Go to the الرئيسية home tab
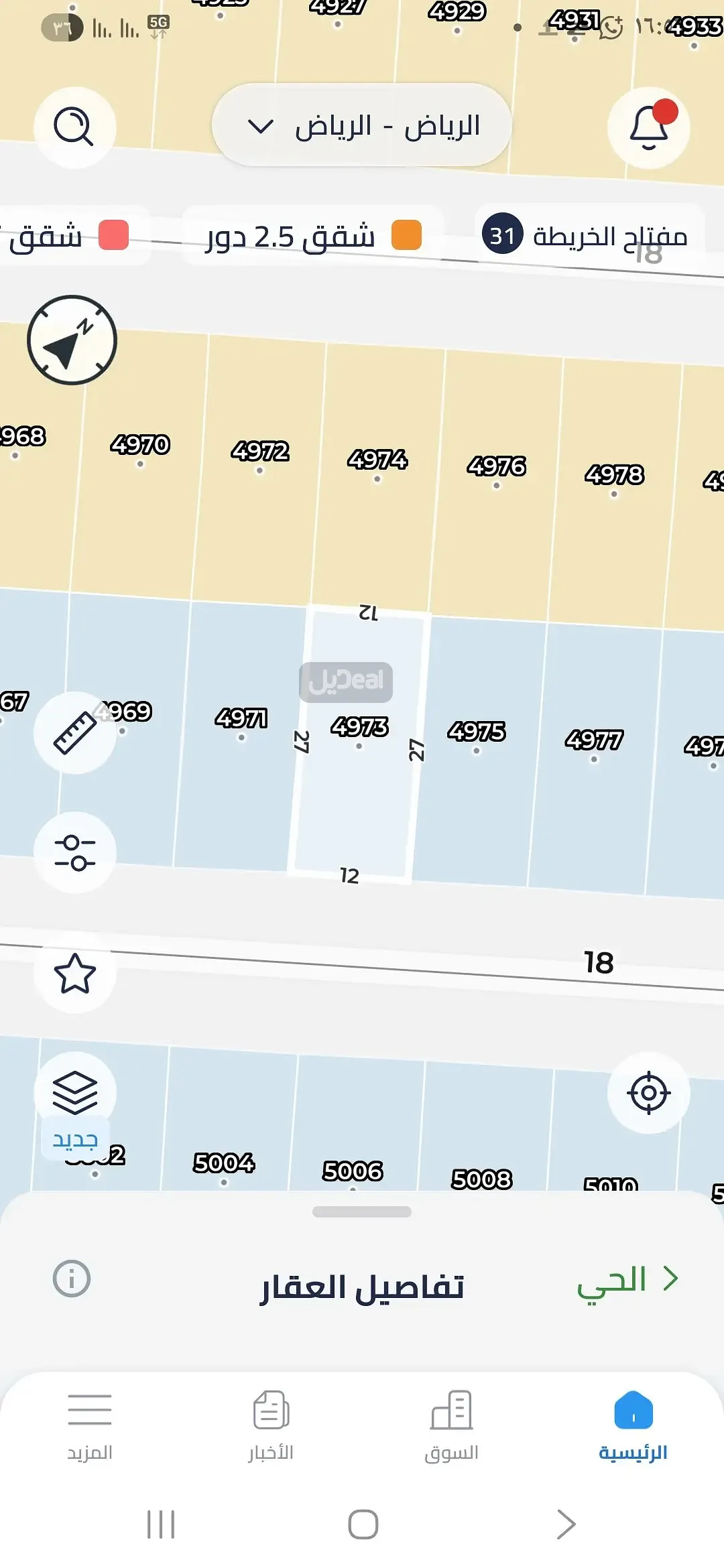Screen dimensions: 724x1568 pos(633,1426)
